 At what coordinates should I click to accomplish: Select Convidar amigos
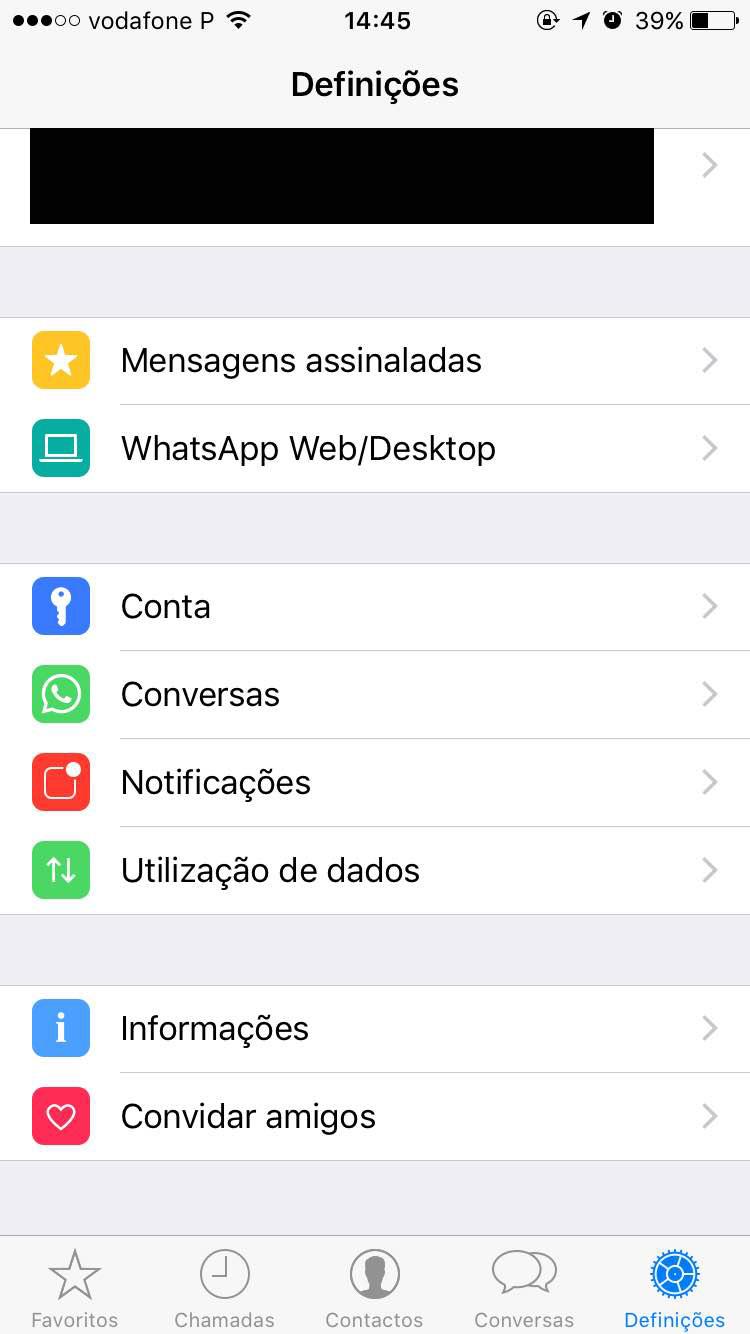tap(375, 1117)
